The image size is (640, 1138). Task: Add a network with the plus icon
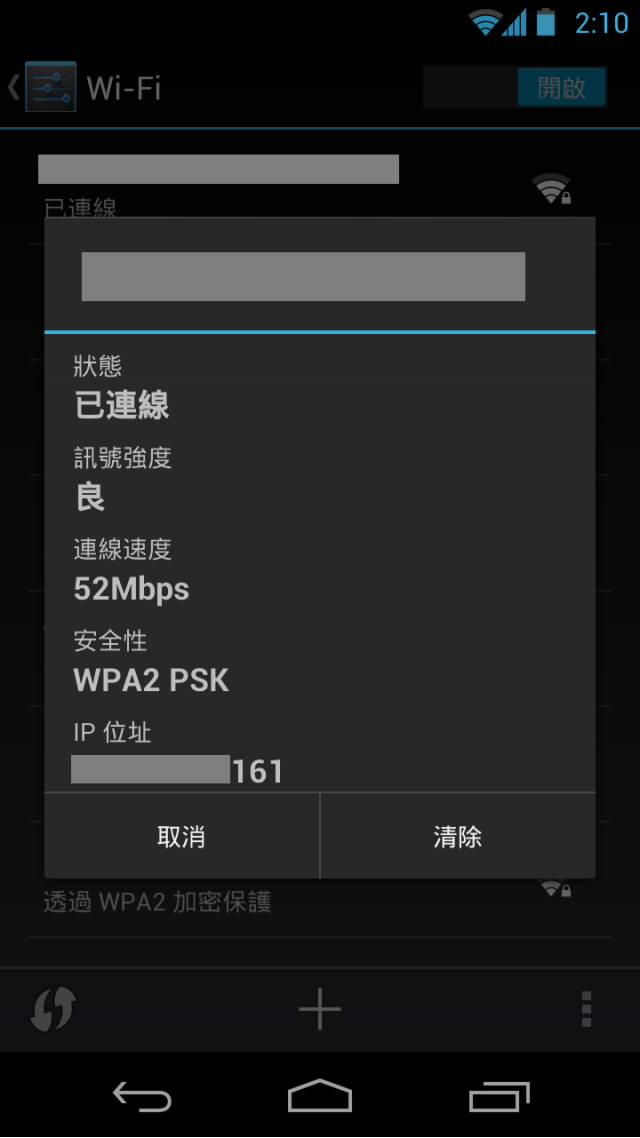[320, 1009]
